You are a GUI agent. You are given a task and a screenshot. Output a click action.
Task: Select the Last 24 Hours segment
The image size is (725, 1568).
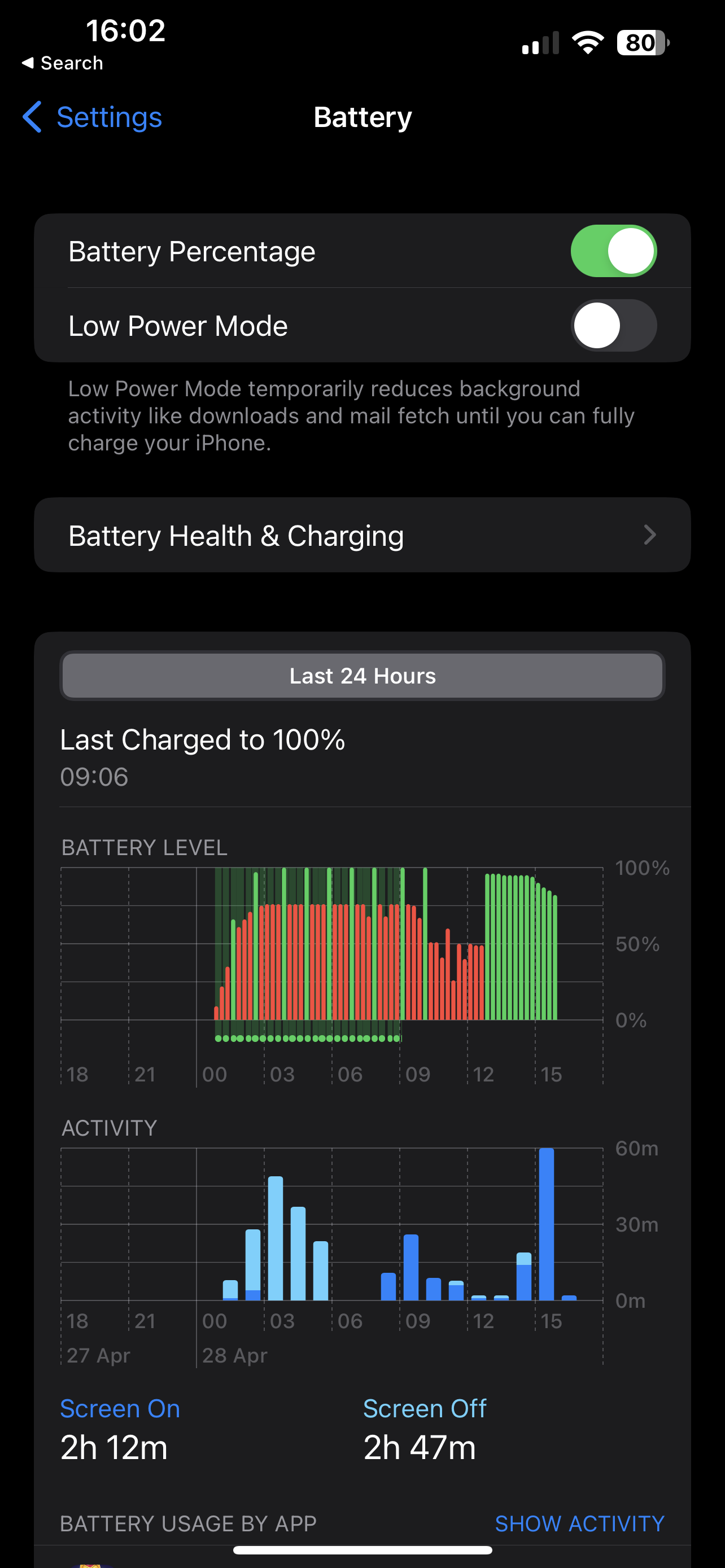coord(361,675)
